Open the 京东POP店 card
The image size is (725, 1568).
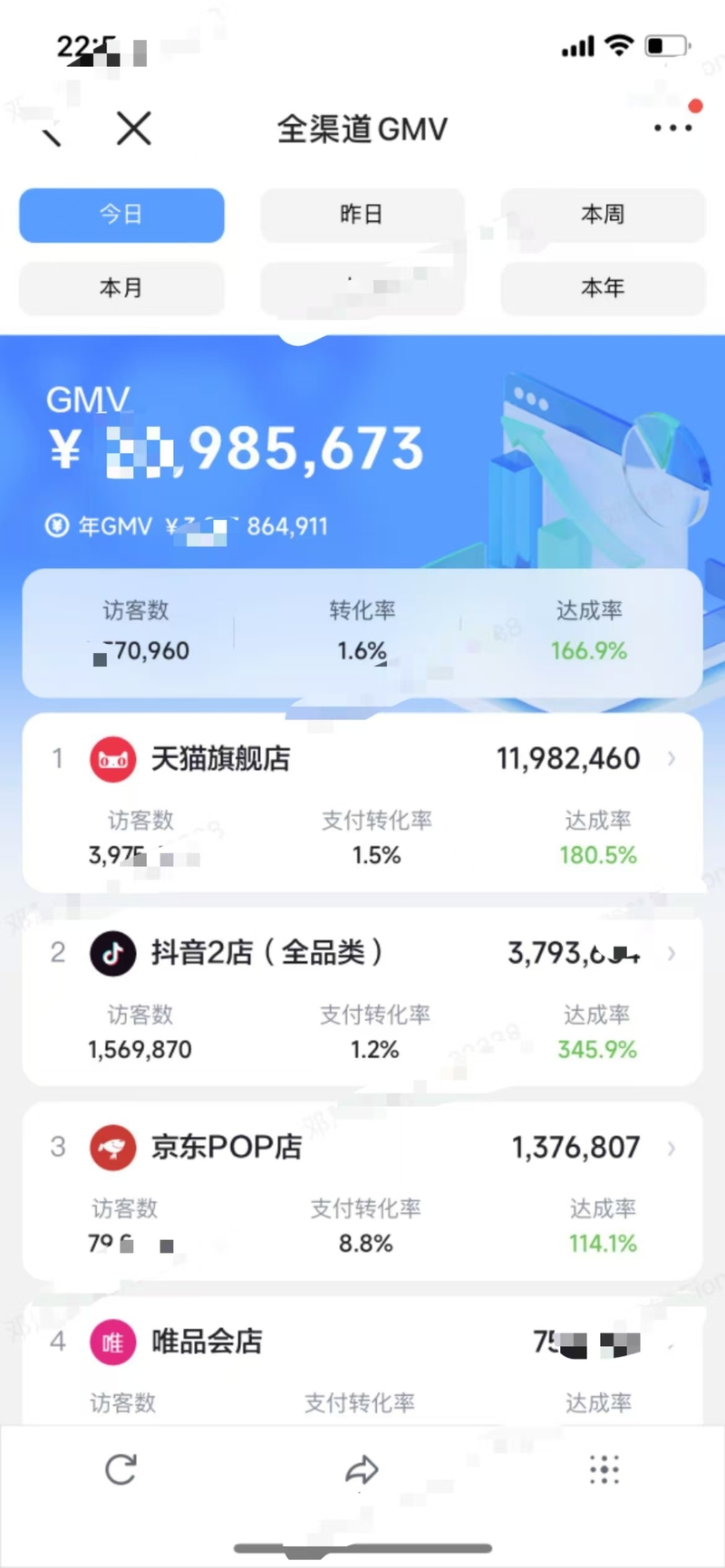click(362, 1191)
